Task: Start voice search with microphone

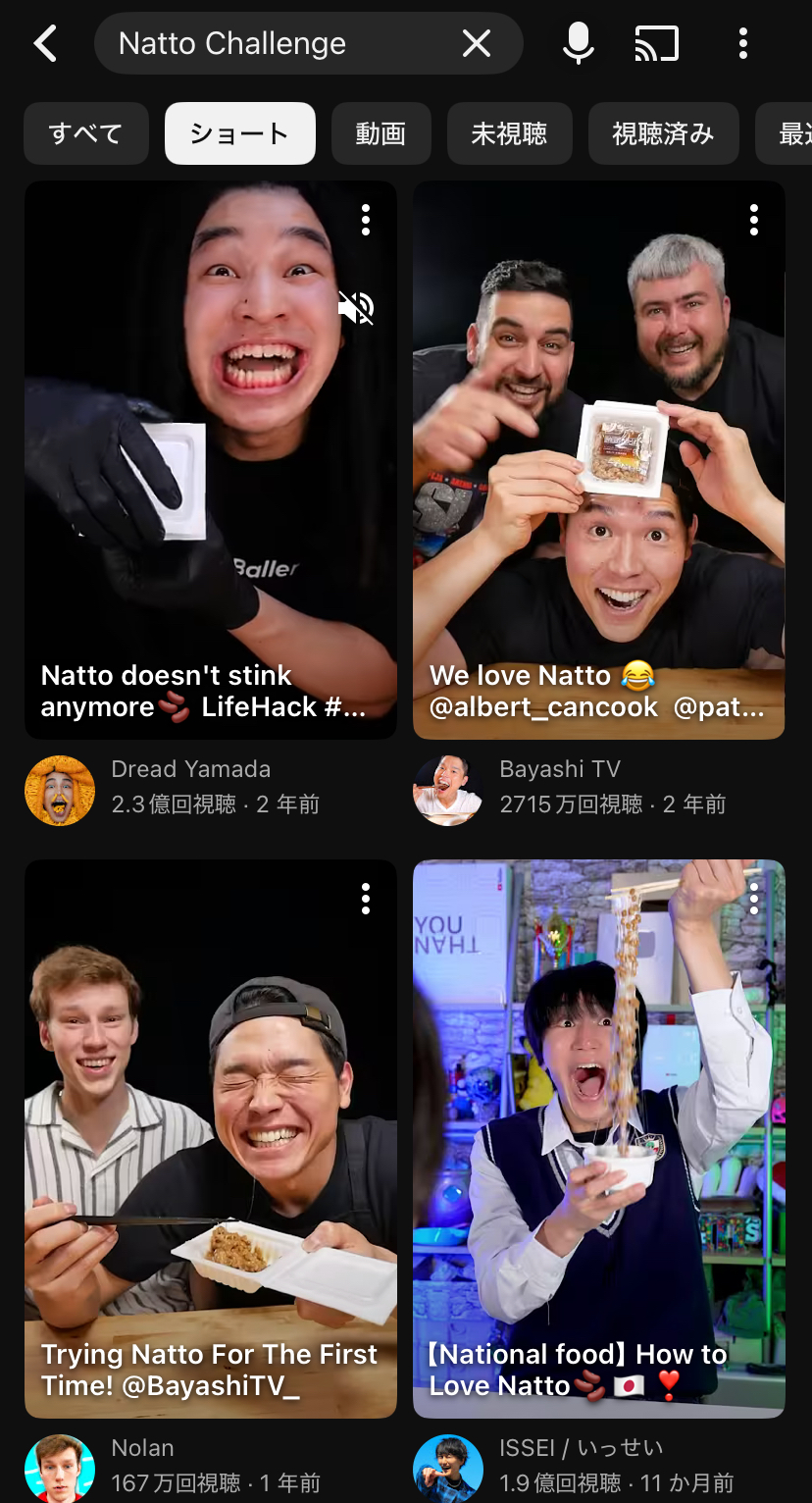Action: [579, 44]
